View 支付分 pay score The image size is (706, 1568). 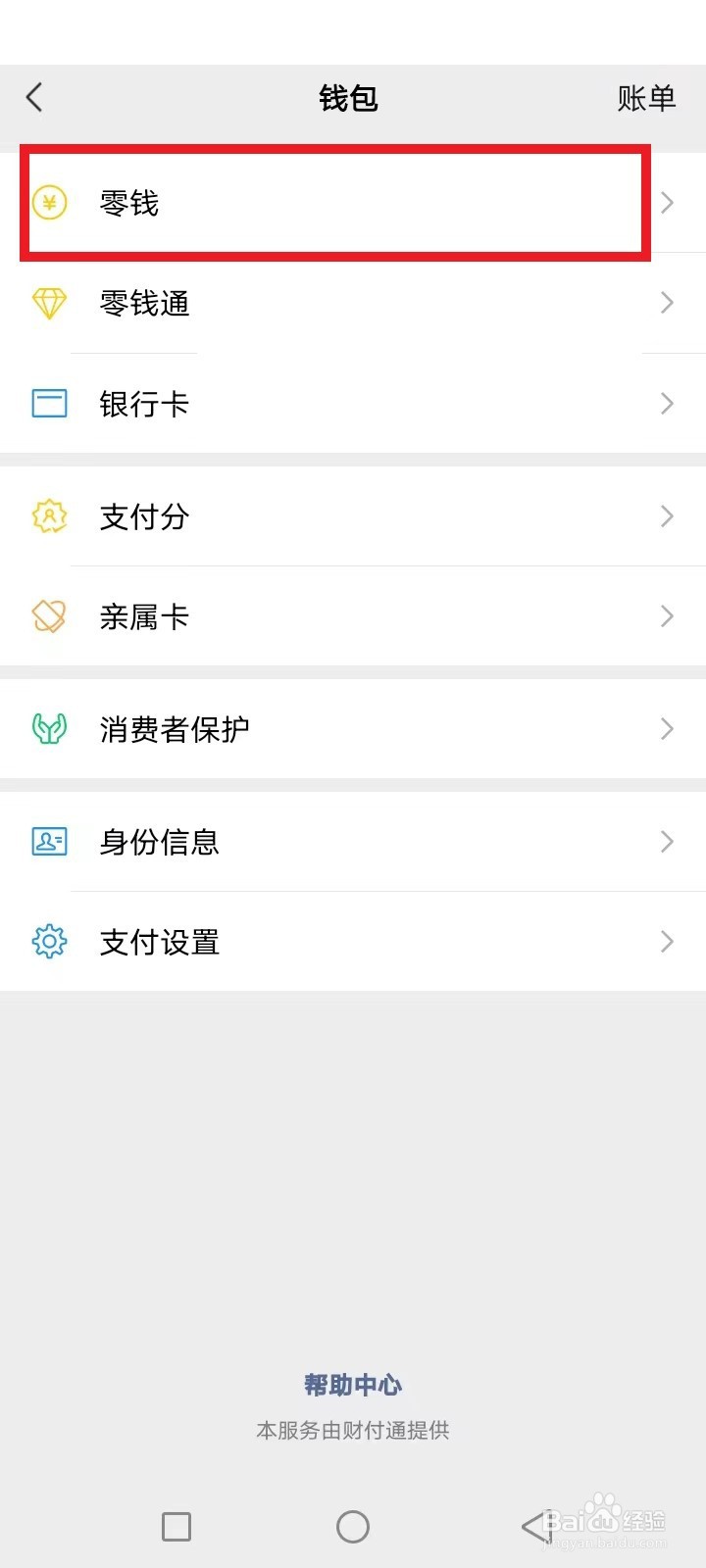pyautogui.click(x=353, y=516)
